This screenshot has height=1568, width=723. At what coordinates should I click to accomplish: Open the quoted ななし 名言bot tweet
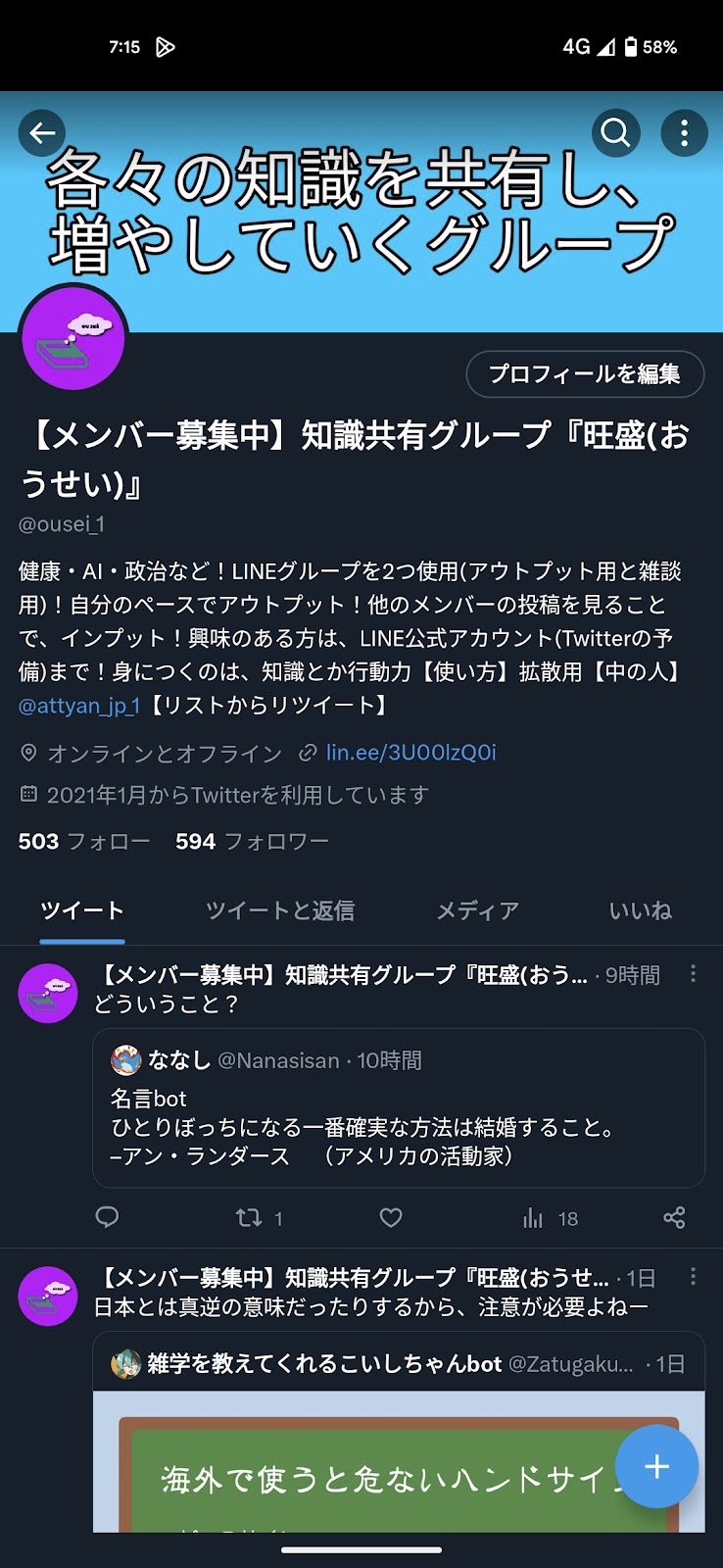[x=399, y=1107]
